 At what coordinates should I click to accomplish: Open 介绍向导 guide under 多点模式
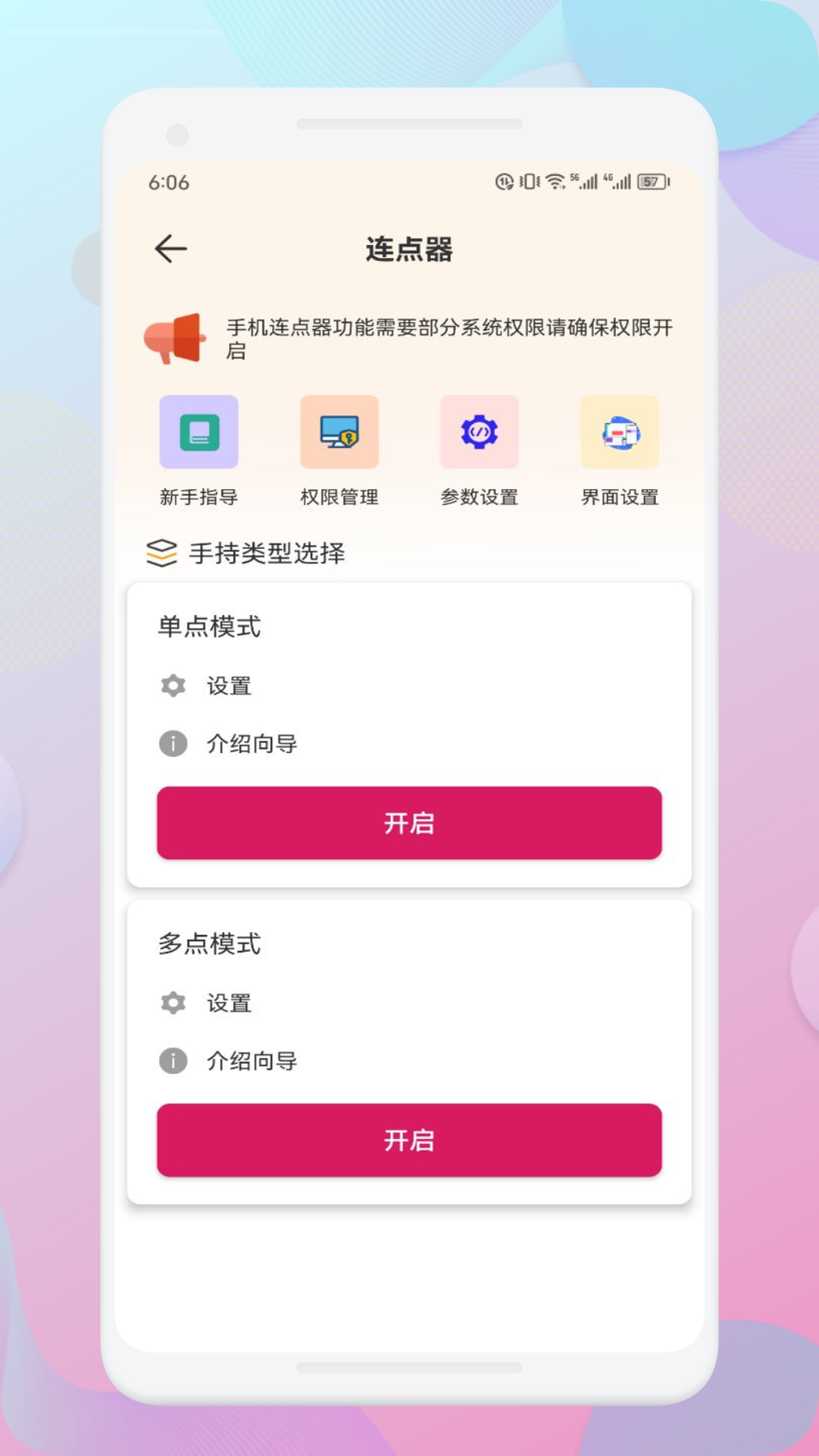click(x=252, y=1061)
